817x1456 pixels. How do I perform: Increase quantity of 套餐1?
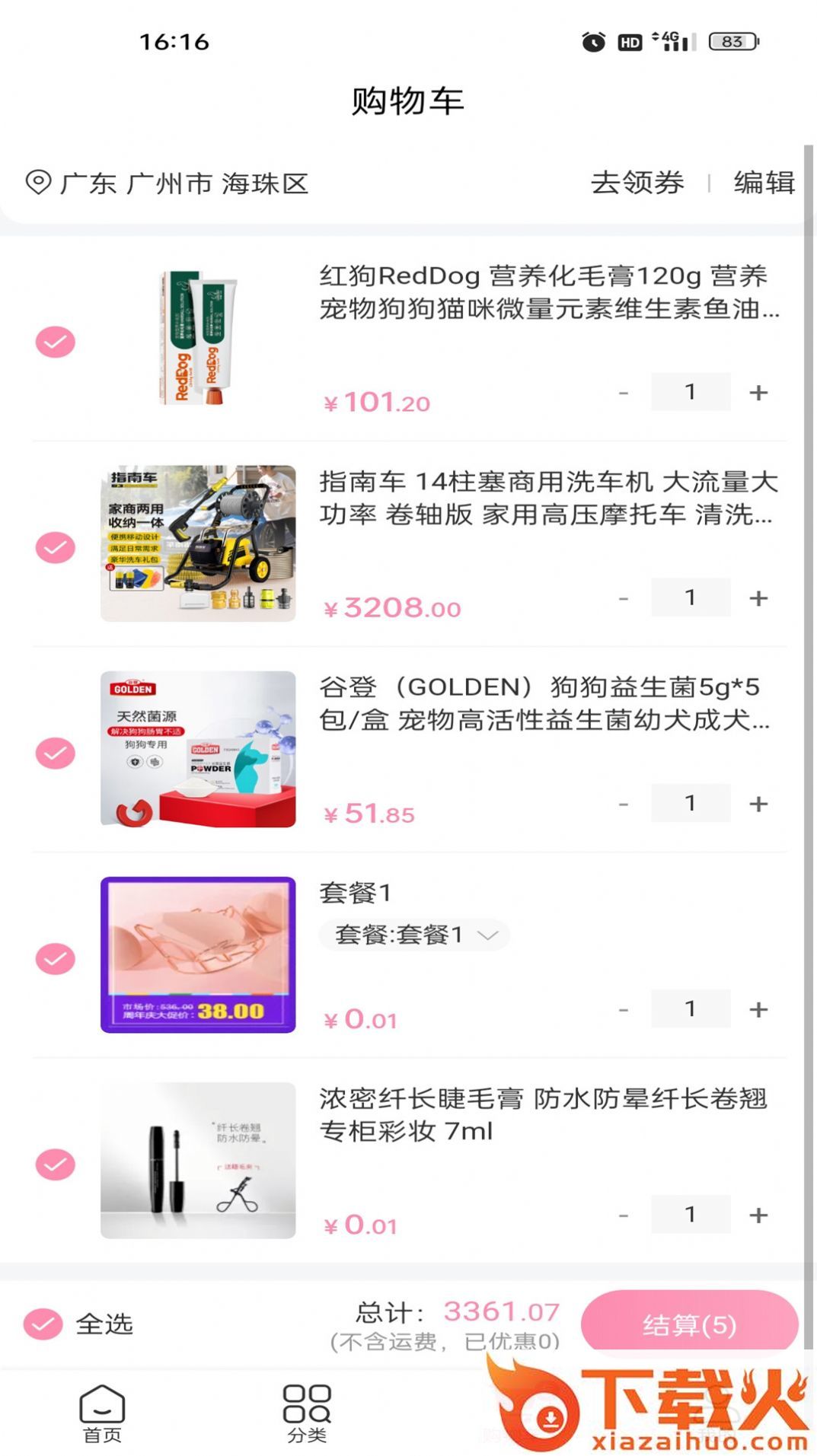tap(758, 1009)
